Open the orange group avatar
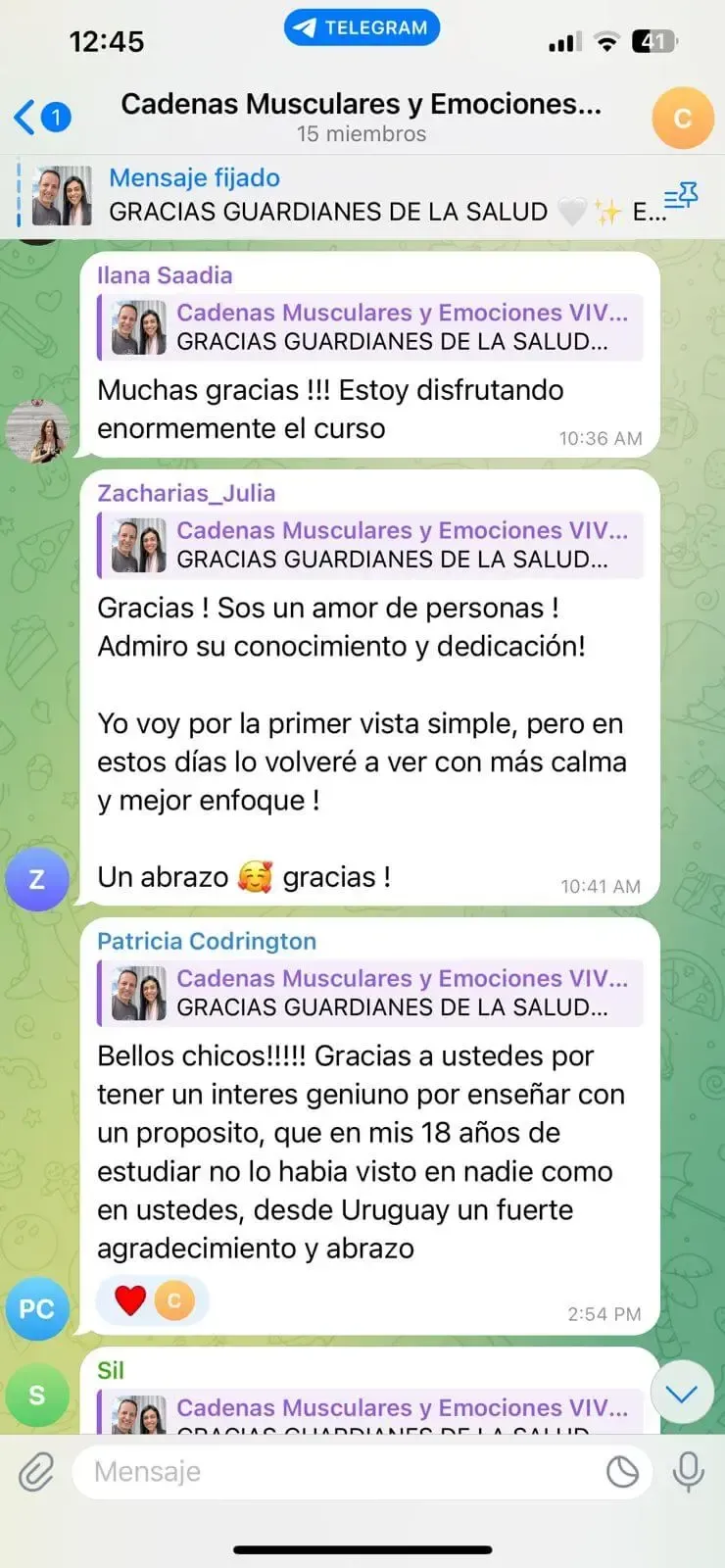Viewport: 725px width, 1568px height. 683,118
